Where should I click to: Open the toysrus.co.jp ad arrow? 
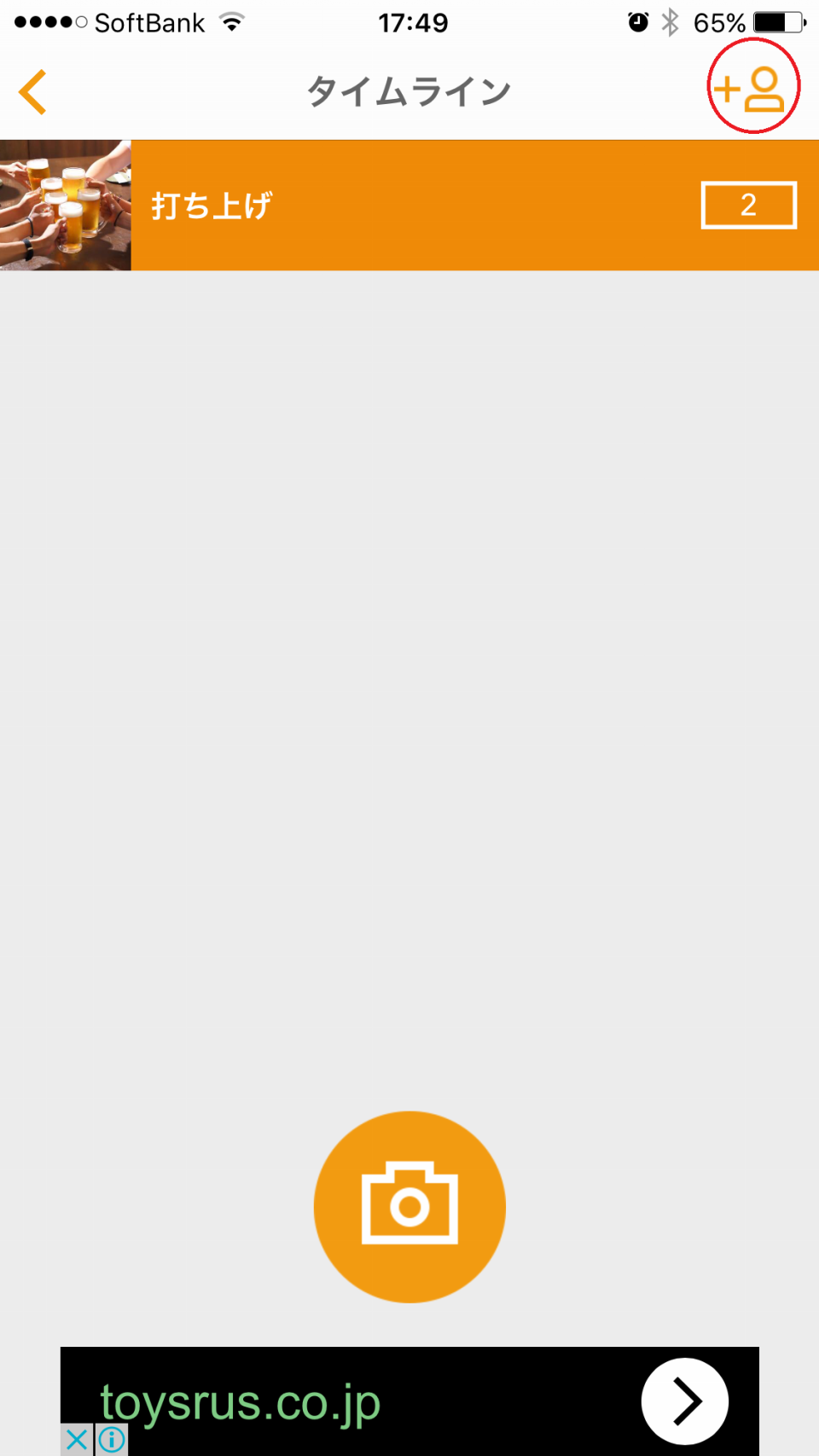coord(684,1401)
